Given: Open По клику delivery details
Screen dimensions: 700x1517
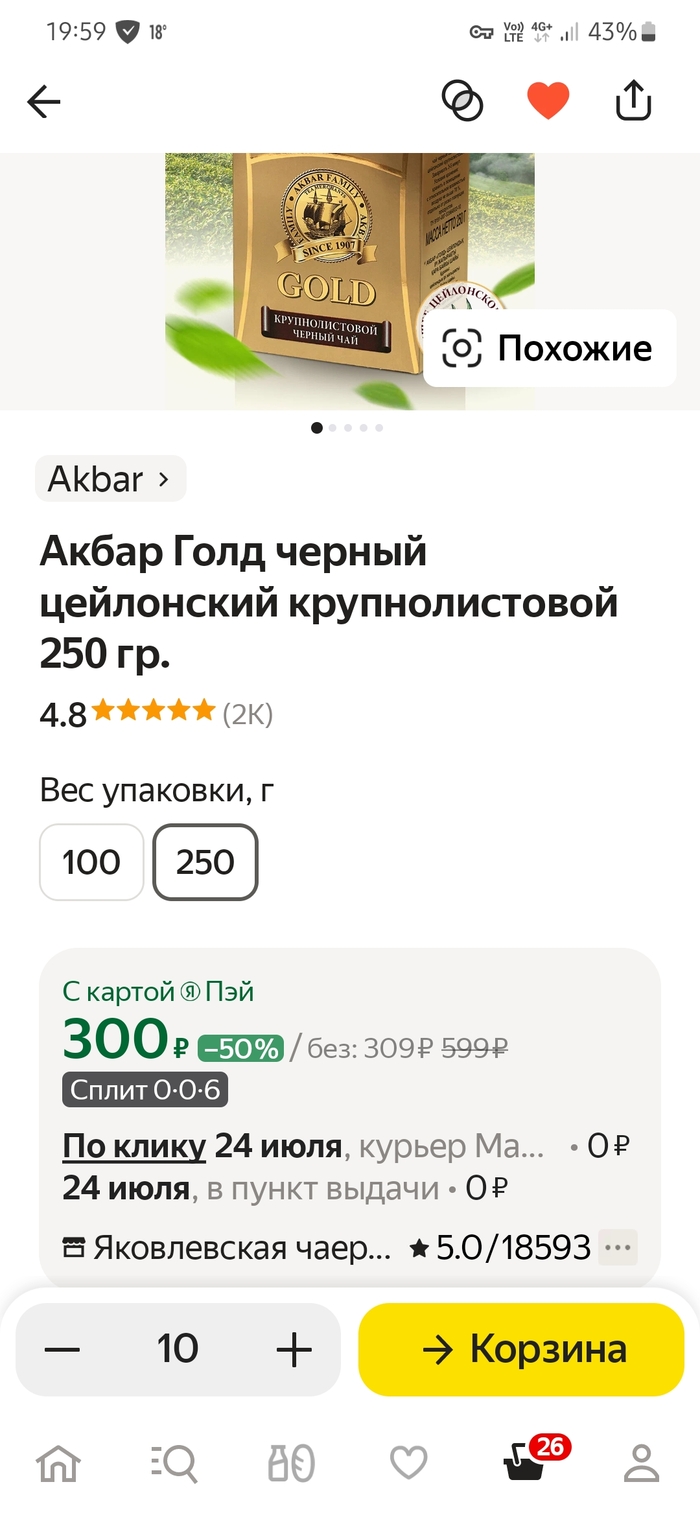Looking at the screenshot, I should (x=134, y=1146).
